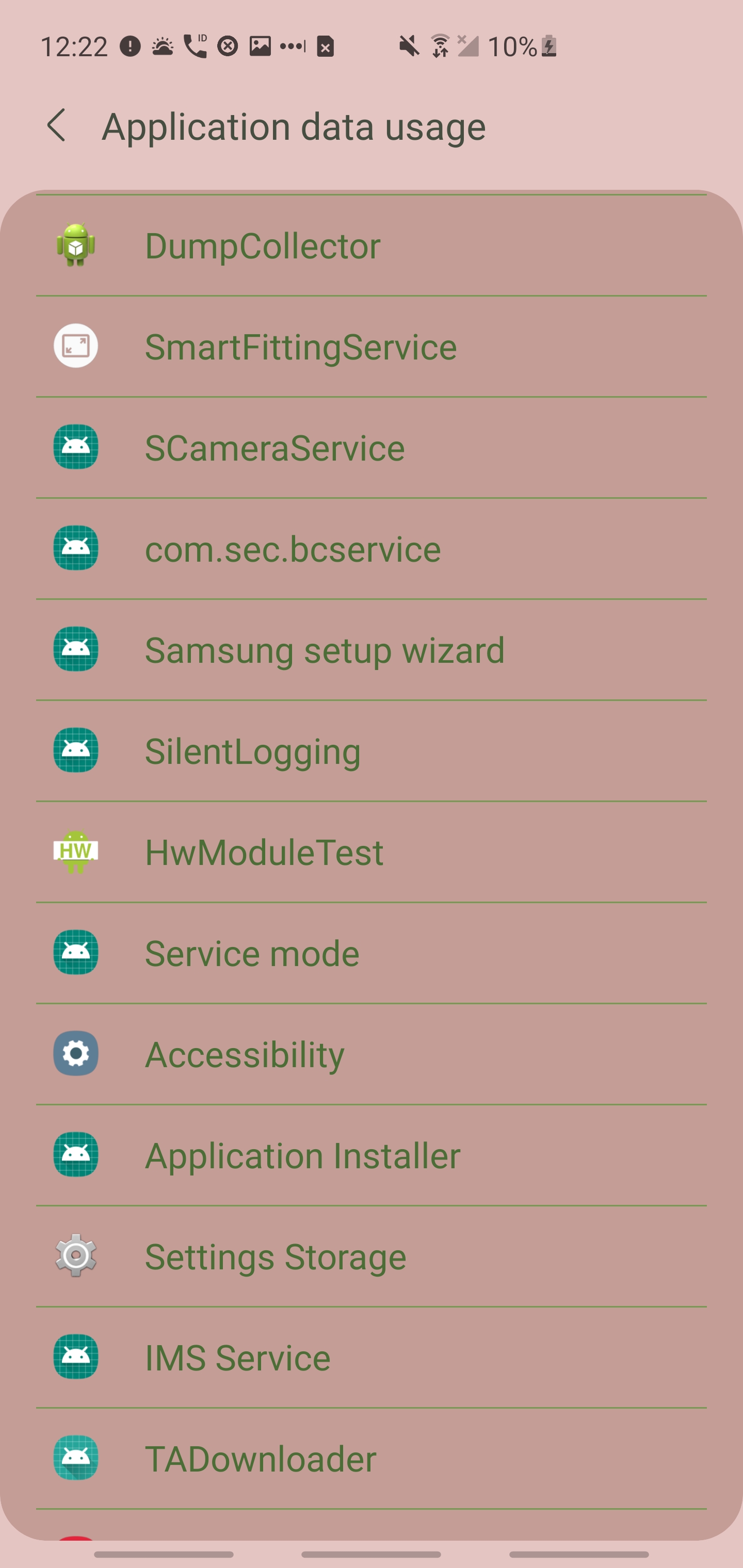Open Service mode data usage
This screenshot has width=743, height=1568.
pyautogui.click(x=370, y=953)
